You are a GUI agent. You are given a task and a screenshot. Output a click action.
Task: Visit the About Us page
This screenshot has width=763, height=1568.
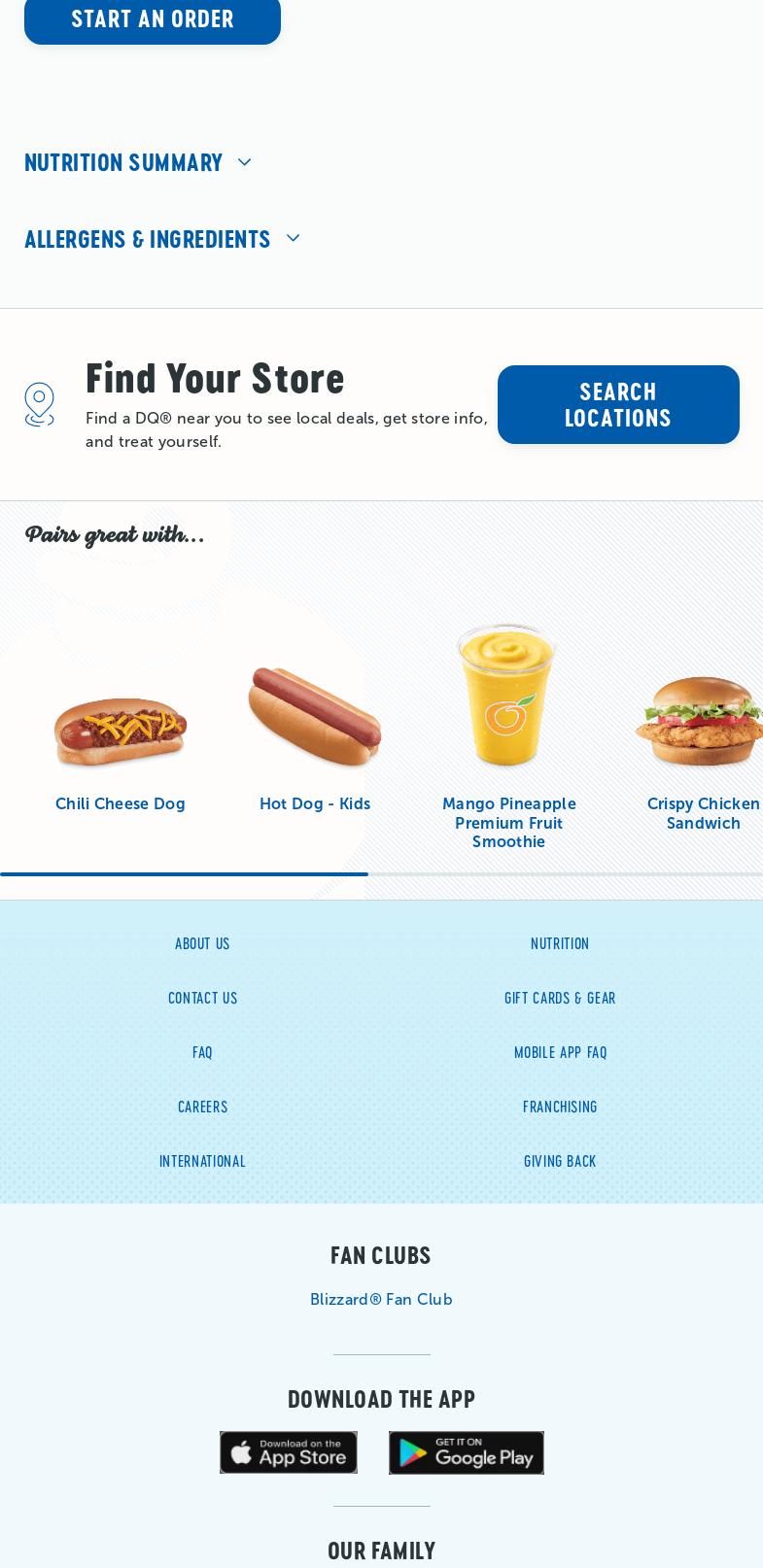coord(202,943)
